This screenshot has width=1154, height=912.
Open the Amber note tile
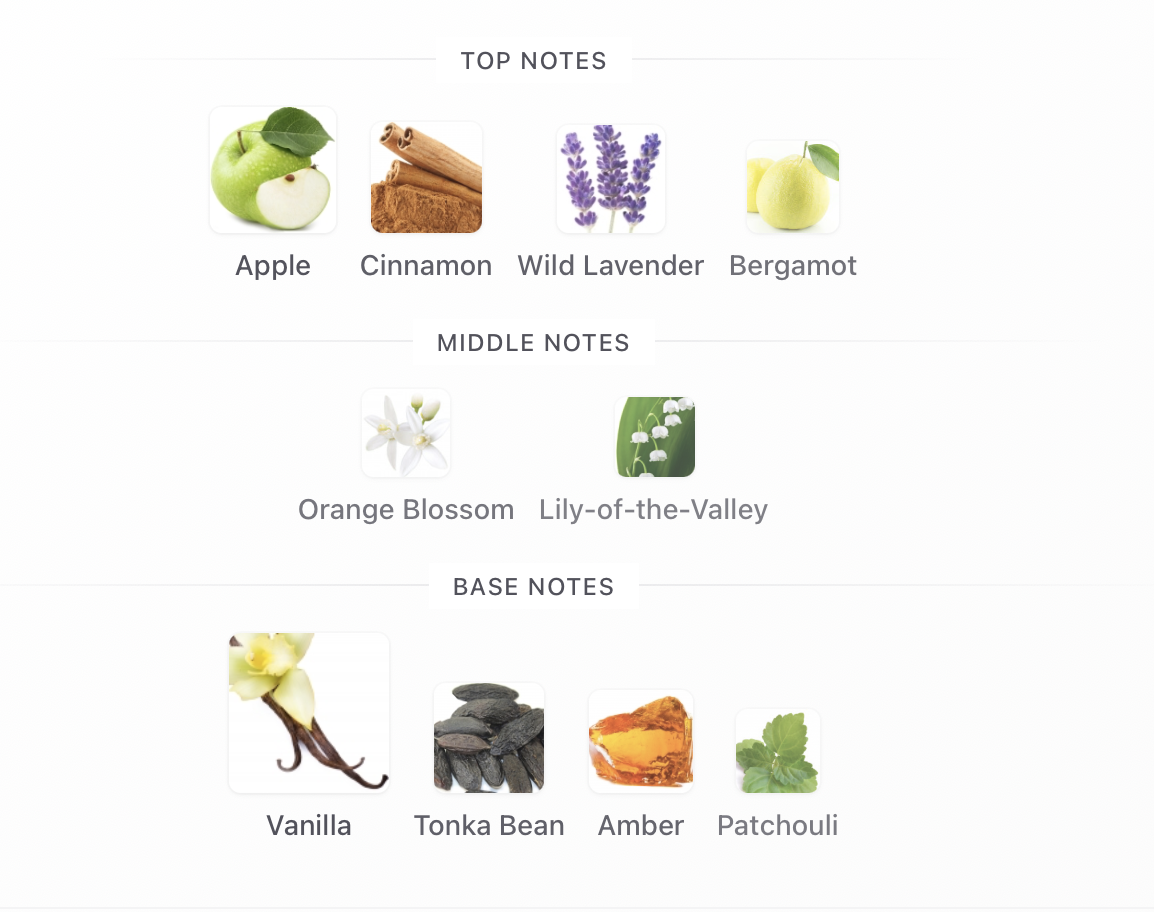pyautogui.click(x=641, y=741)
